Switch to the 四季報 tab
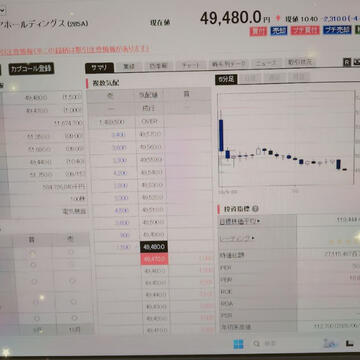Viewport: 360px width, 360px height. point(158,66)
